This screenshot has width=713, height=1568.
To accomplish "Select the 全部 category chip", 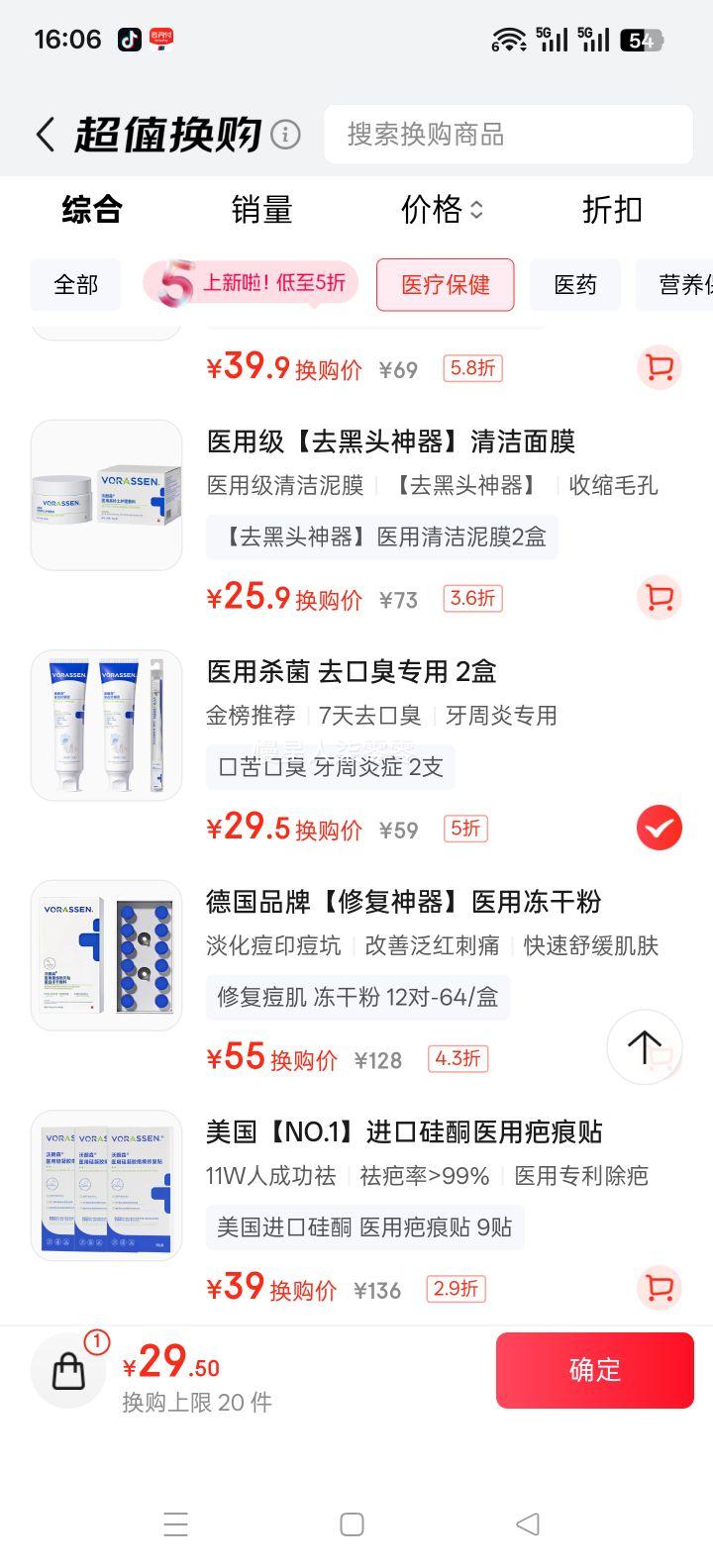I will point(76,285).
